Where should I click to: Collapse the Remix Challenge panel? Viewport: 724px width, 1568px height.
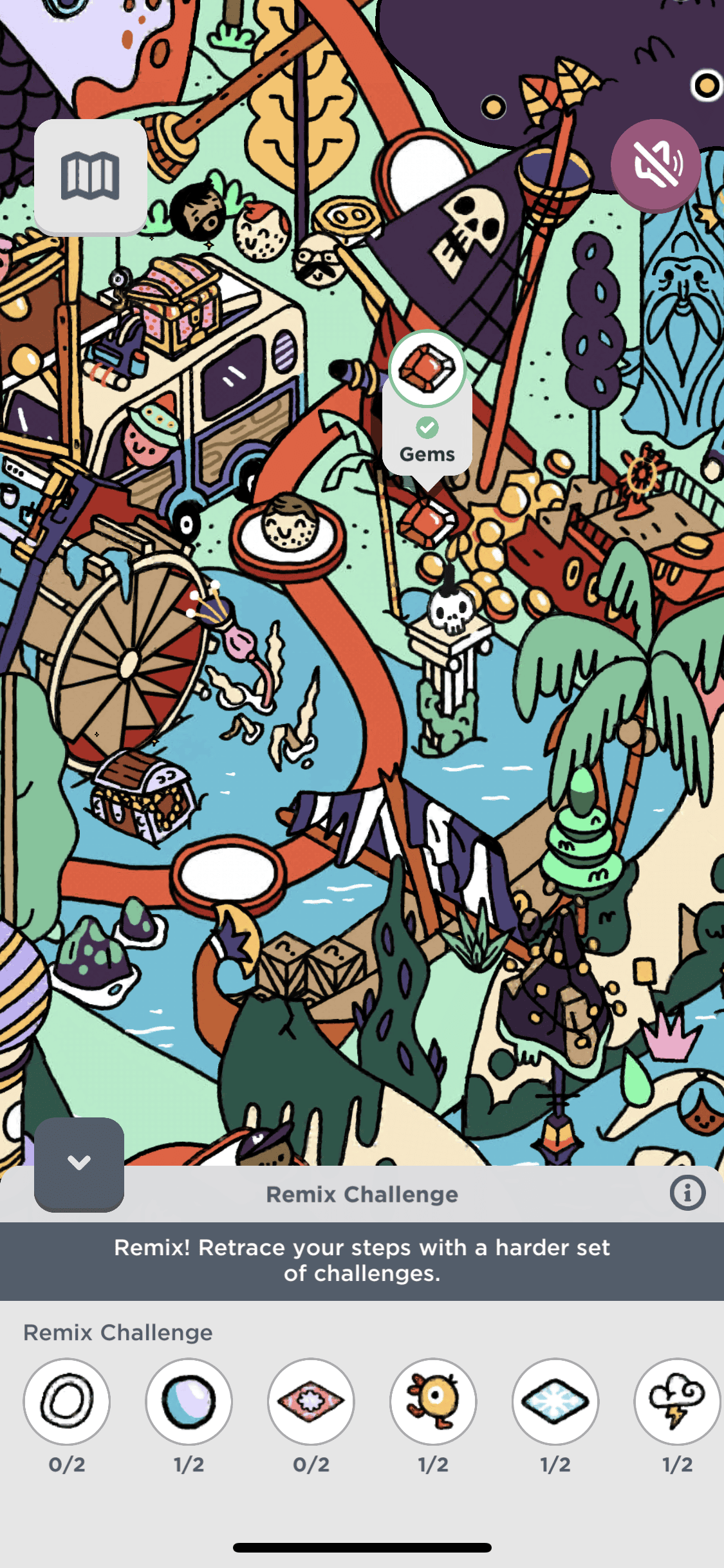(79, 1163)
